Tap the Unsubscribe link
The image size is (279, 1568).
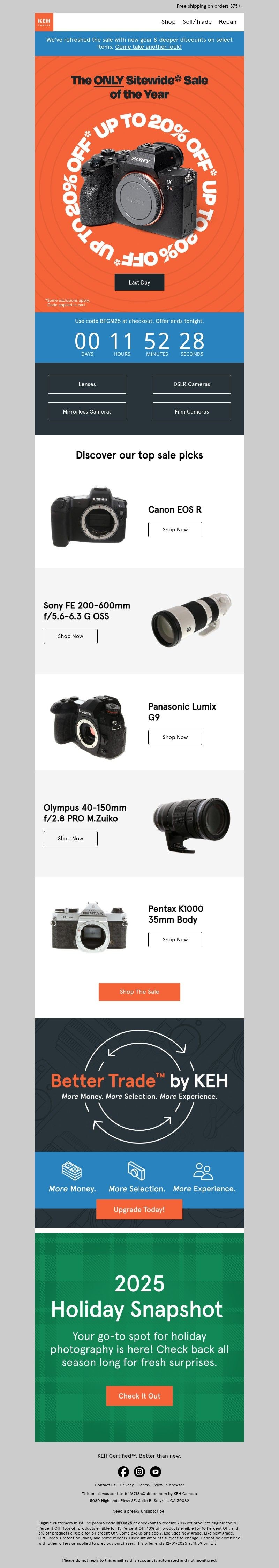coord(152,1511)
